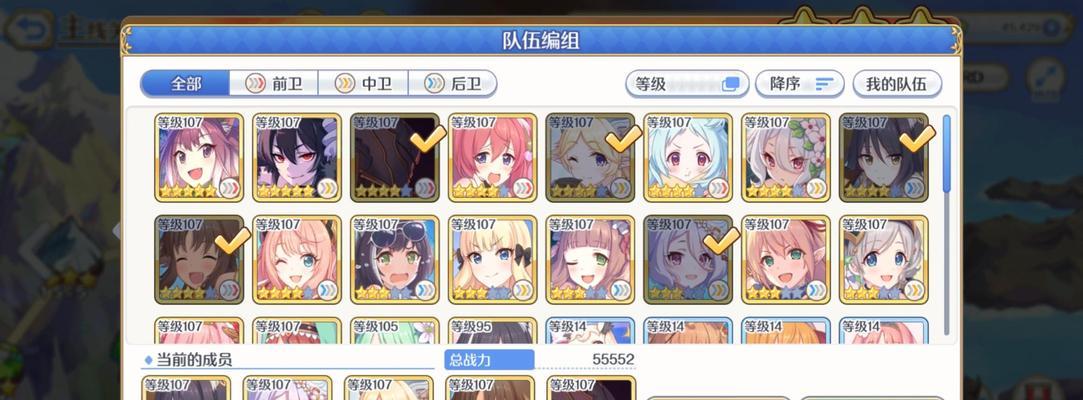Select the light-blue-haired character tile
The width and height of the screenshot is (1083, 400).
click(x=688, y=158)
